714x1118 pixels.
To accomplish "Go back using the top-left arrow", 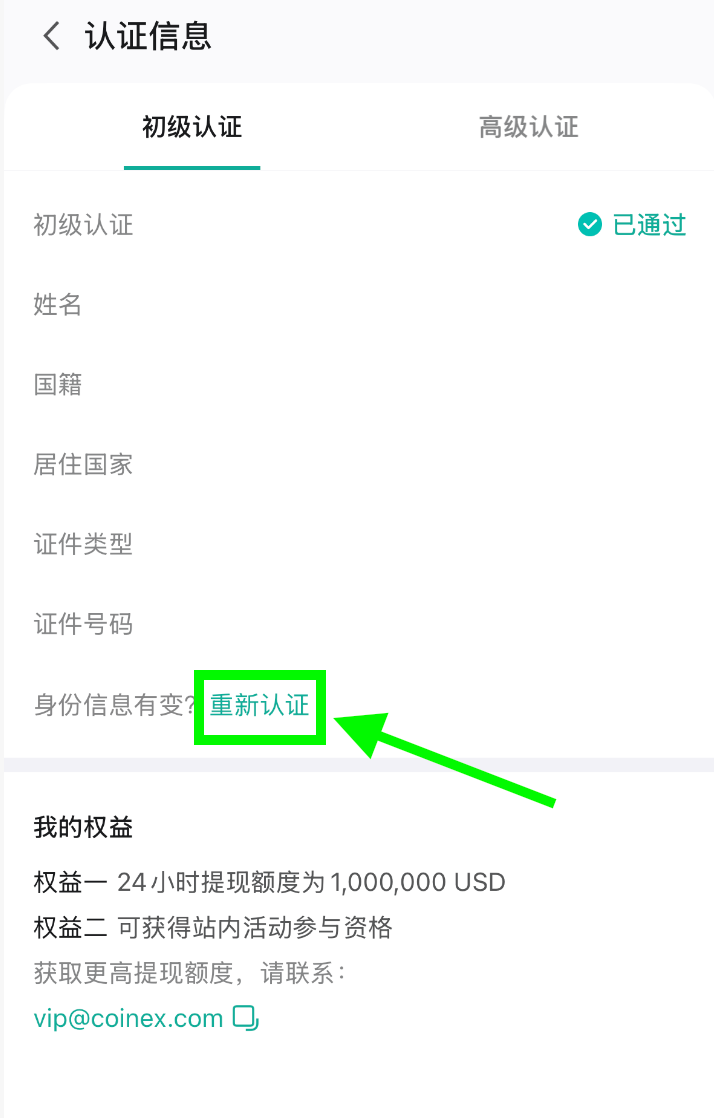I will 51,37.
